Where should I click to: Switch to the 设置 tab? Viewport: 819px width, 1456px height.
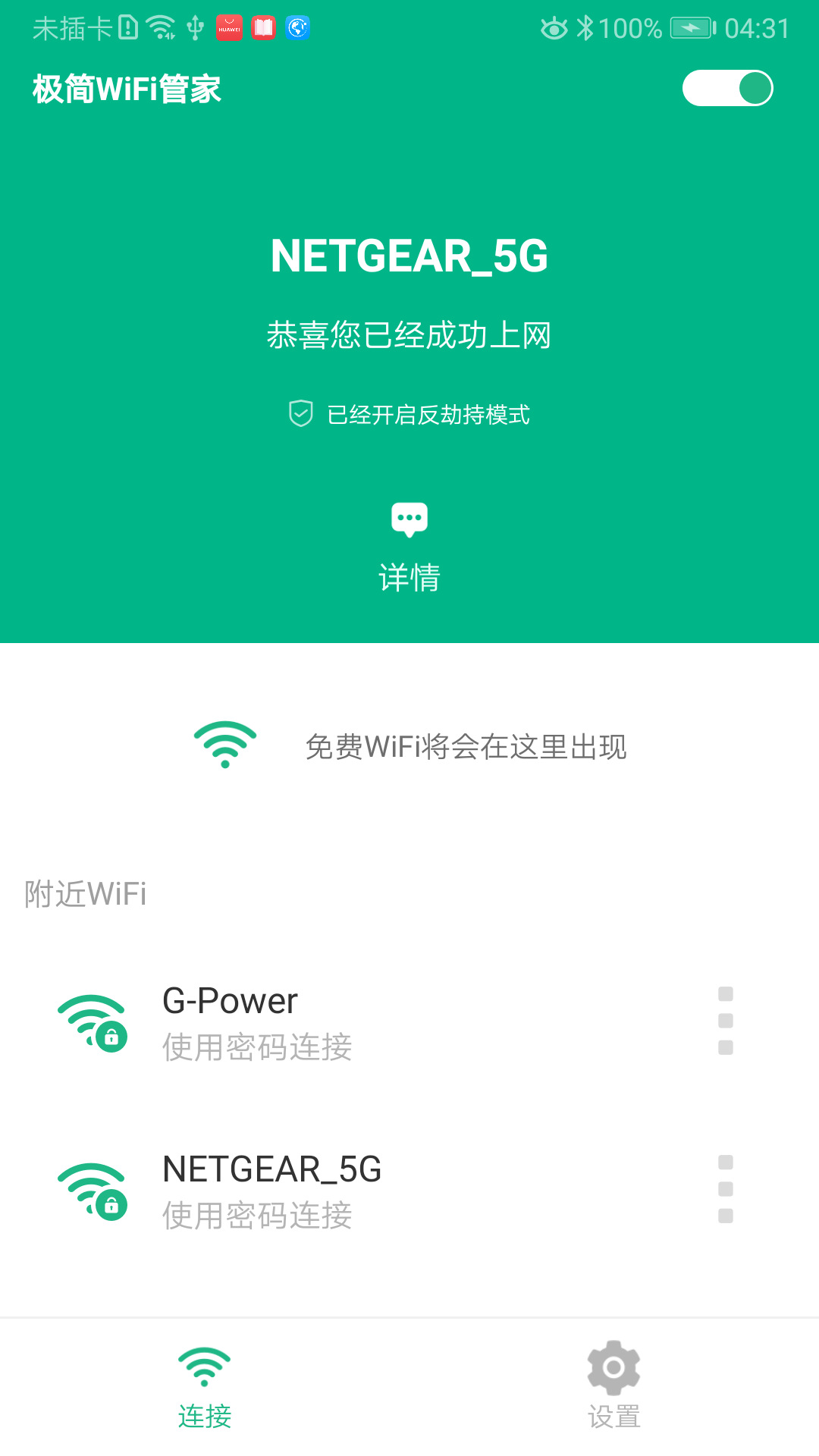click(x=613, y=1392)
